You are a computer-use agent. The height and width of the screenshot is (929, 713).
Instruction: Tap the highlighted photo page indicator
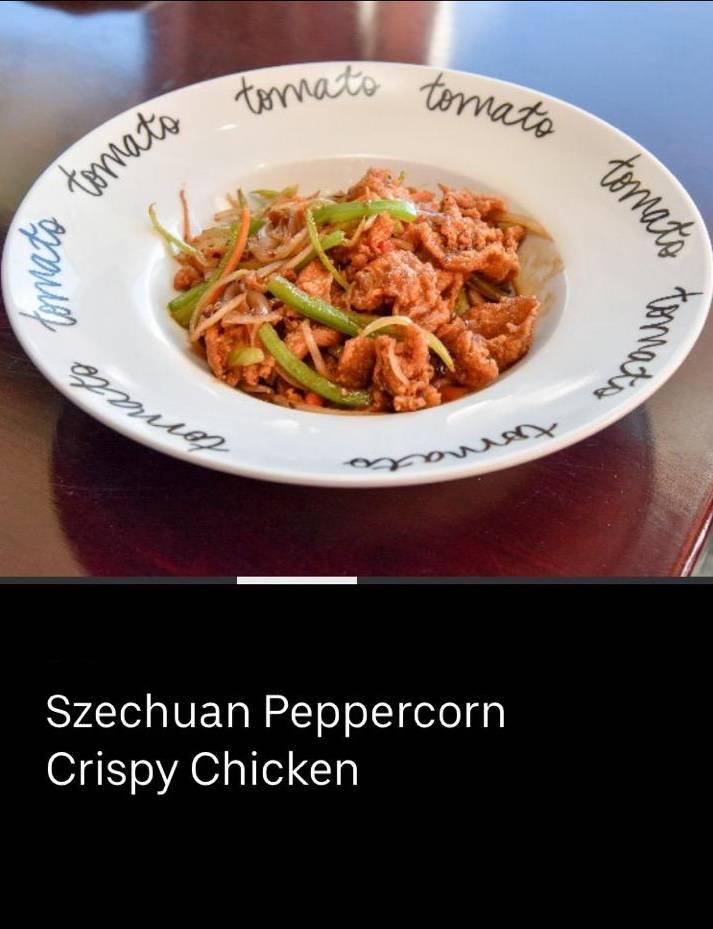[297, 580]
